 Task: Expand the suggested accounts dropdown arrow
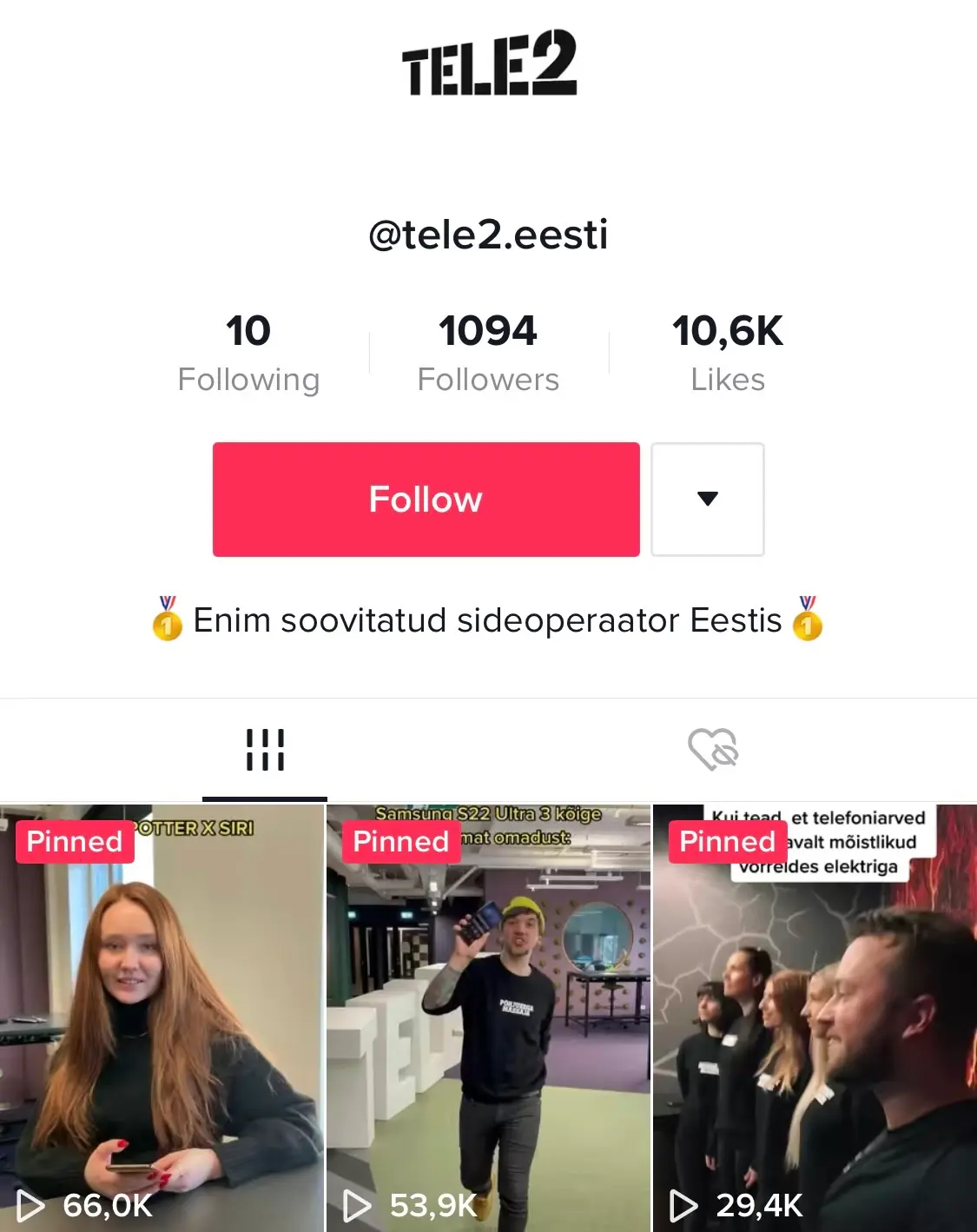(x=707, y=500)
